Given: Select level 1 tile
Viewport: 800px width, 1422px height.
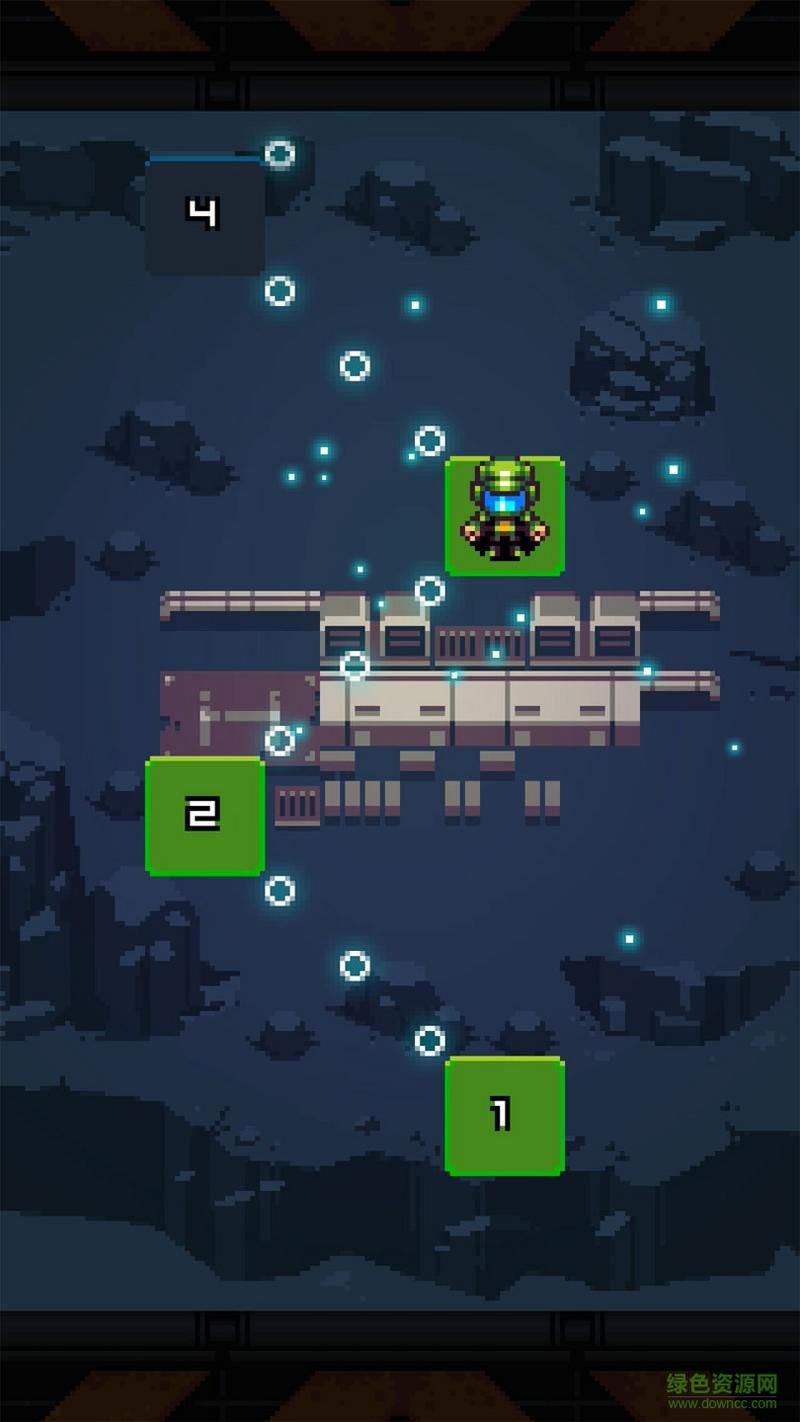Looking at the screenshot, I should coord(504,1115).
